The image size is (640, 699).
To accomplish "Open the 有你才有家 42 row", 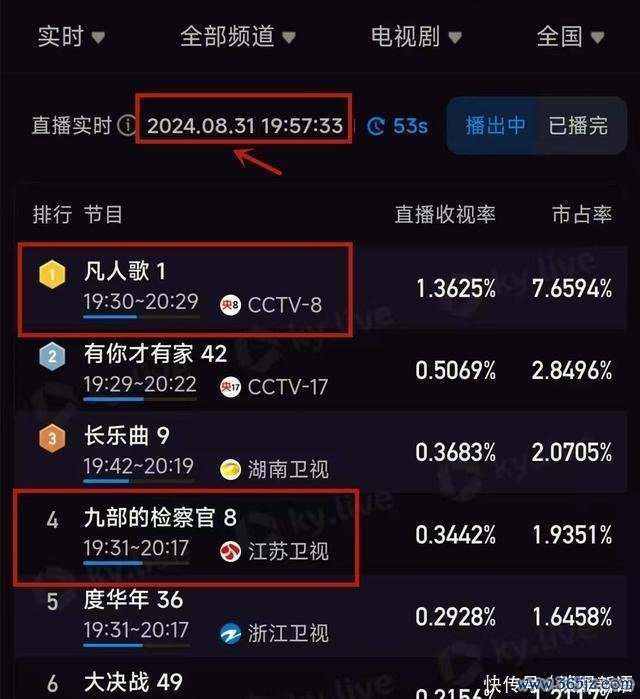I will (320, 369).
